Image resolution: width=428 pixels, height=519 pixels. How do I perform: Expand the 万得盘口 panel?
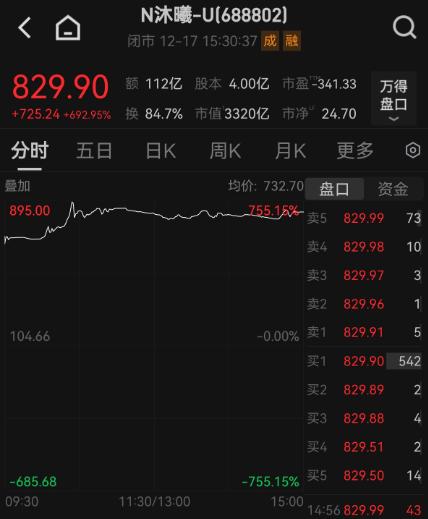click(394, 98)
